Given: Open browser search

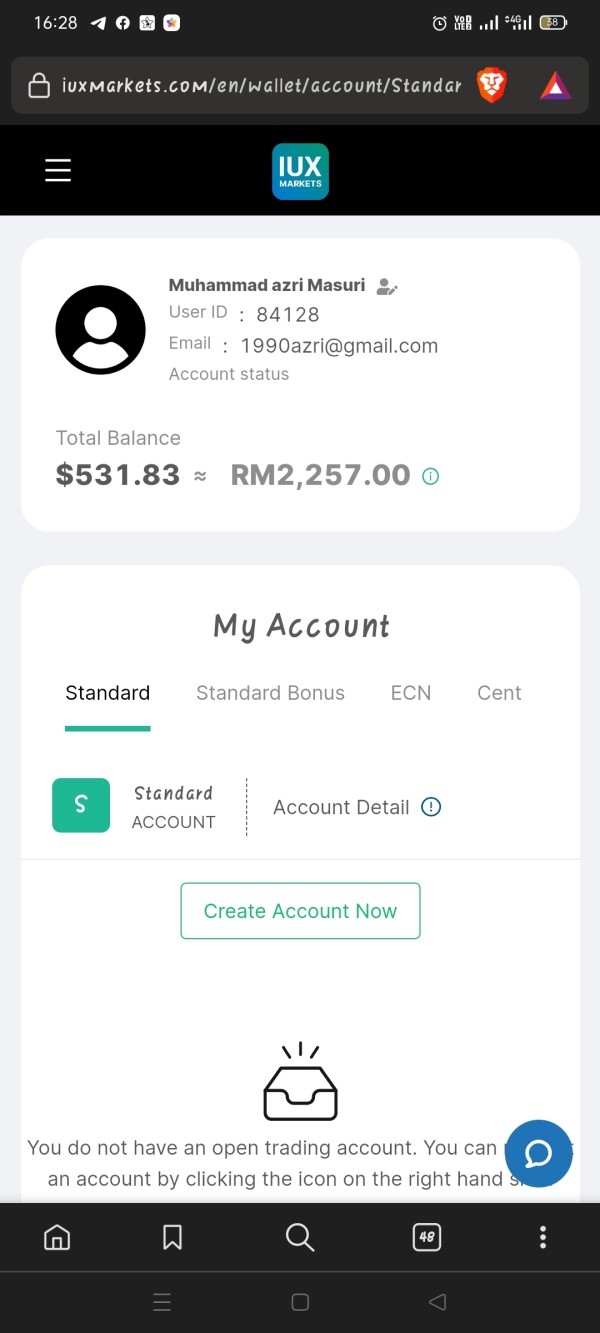Looking at the screenshot, I should (x=300, y=1238).
